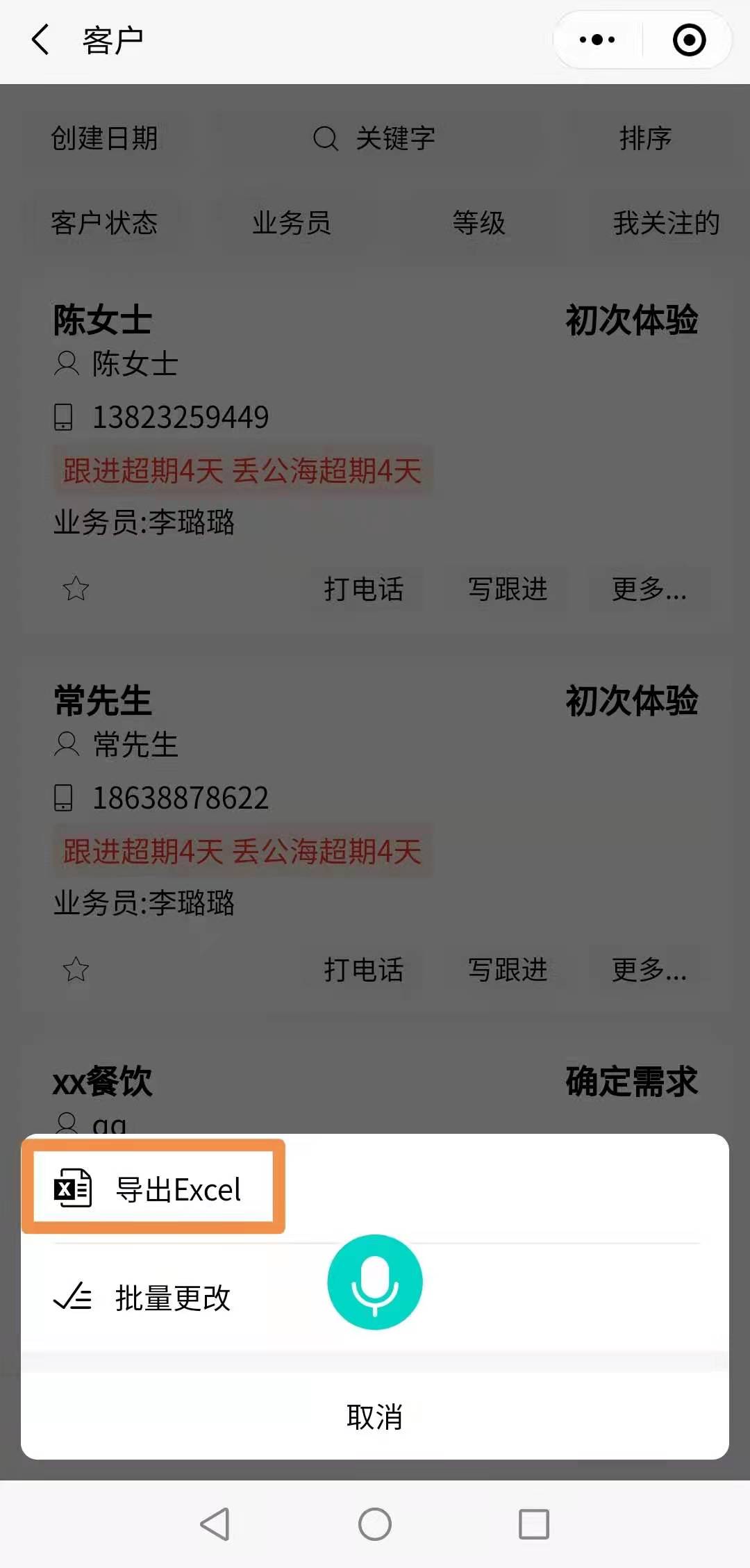Go back from 客户 page

click(x=42, y=40)
